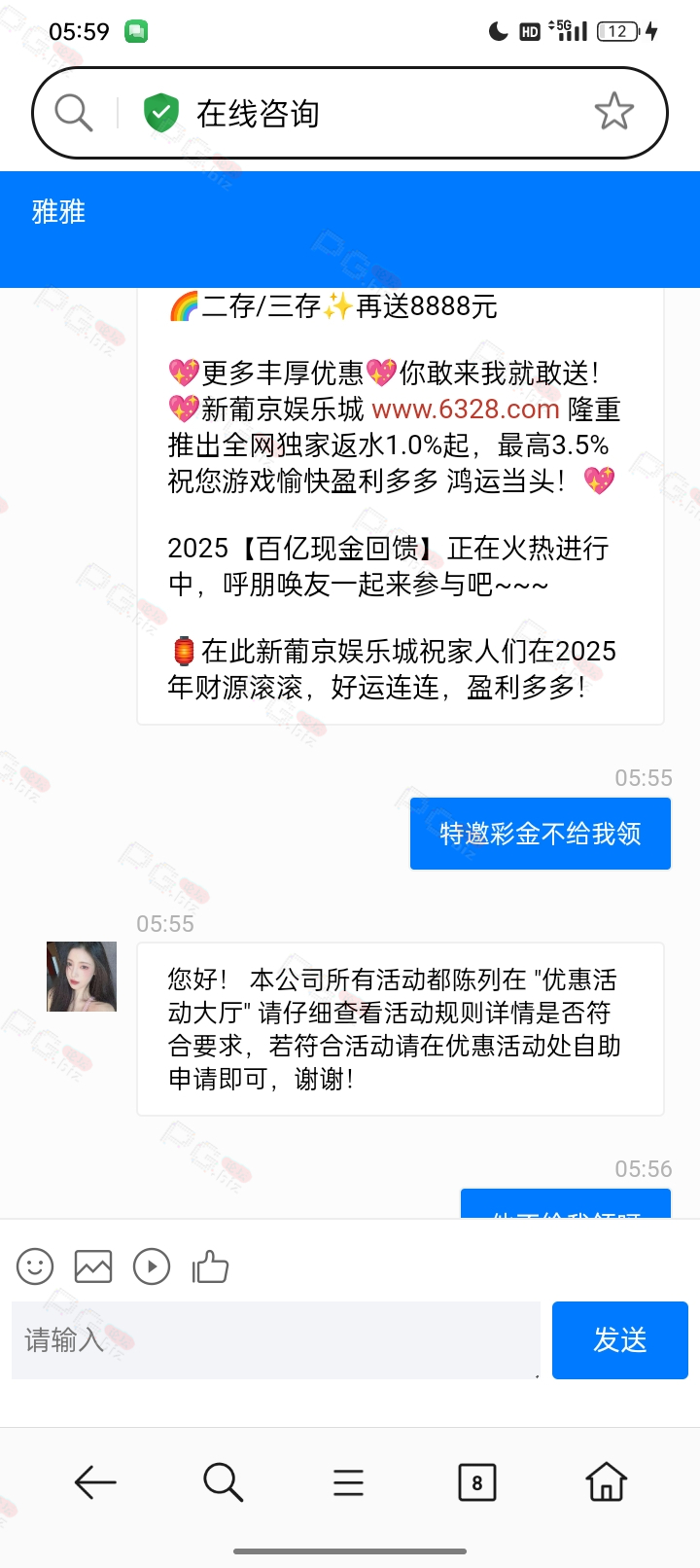Screen dimensions: 700x1568
Task: Bookmark this page with the star icon
Action: [x=614, y=113]
